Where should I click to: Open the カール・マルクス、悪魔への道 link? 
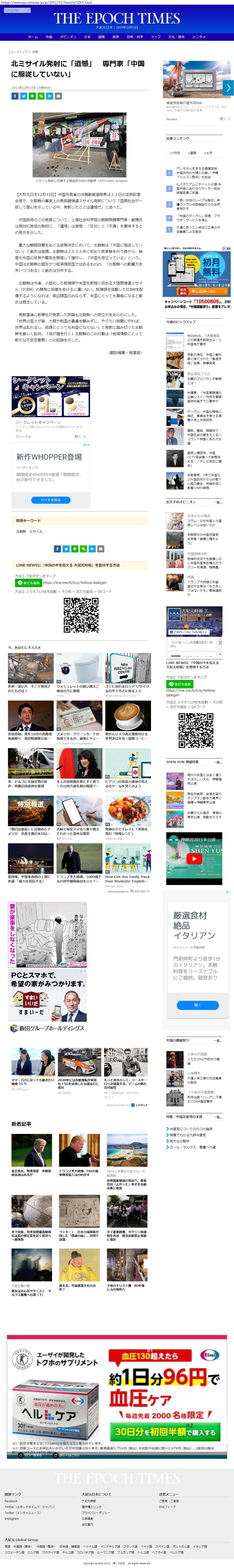tap(192, 1147)
